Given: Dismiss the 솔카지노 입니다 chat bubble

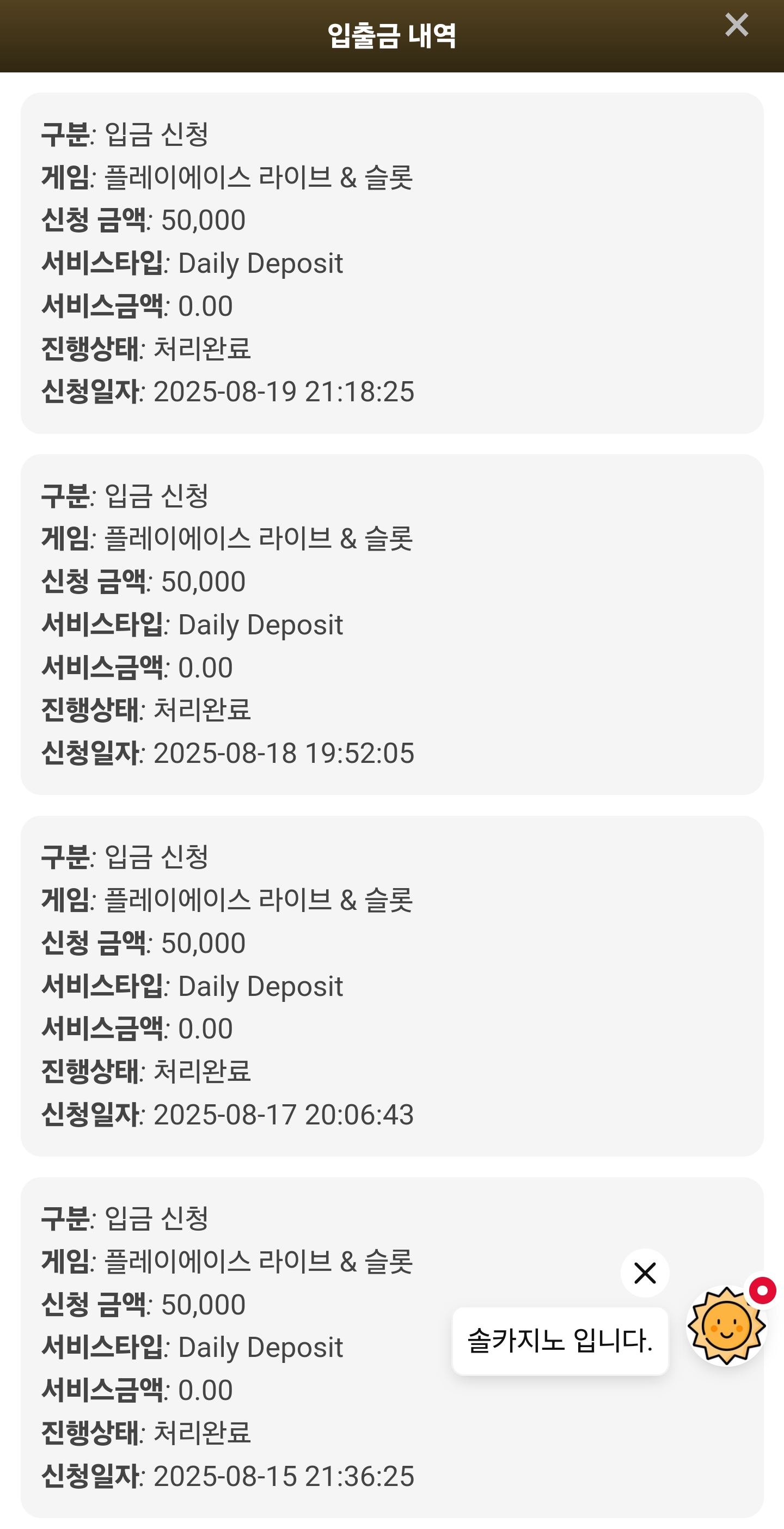Looking at the screenshot, I should pyautogui.click(x=645, y=1273).
